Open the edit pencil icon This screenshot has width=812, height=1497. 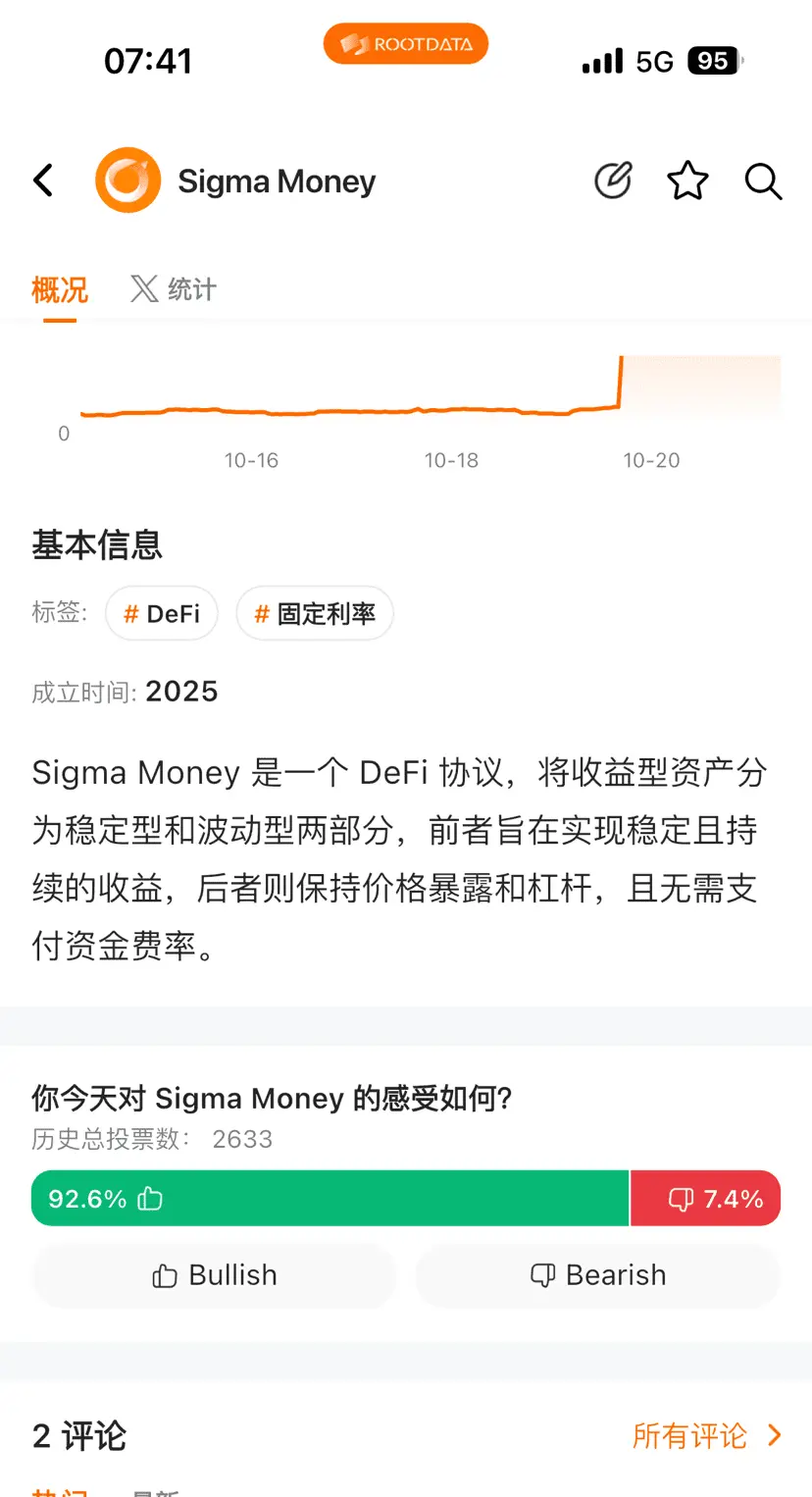613,181
